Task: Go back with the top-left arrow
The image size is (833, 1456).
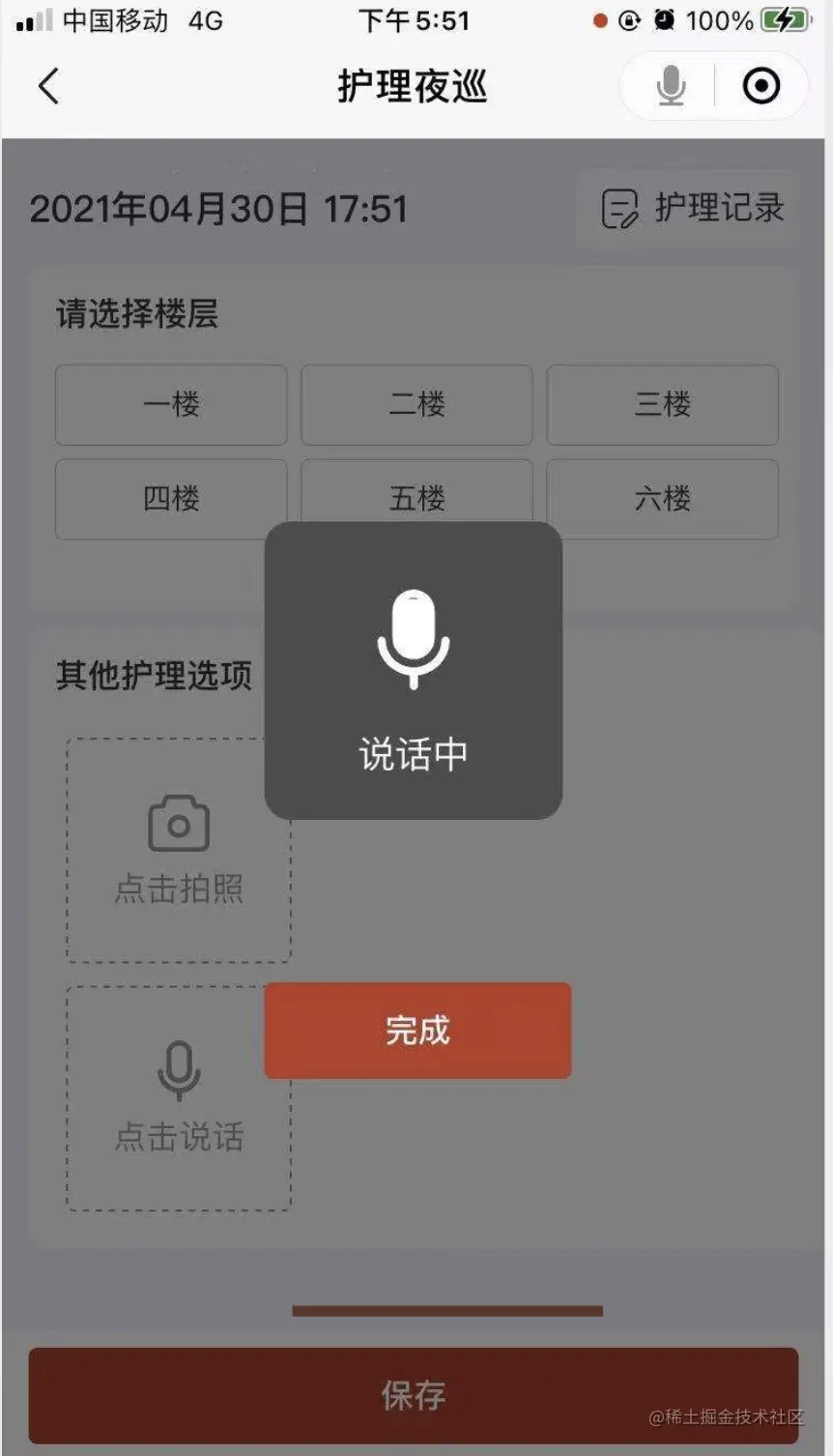Action: coord(48,86)
